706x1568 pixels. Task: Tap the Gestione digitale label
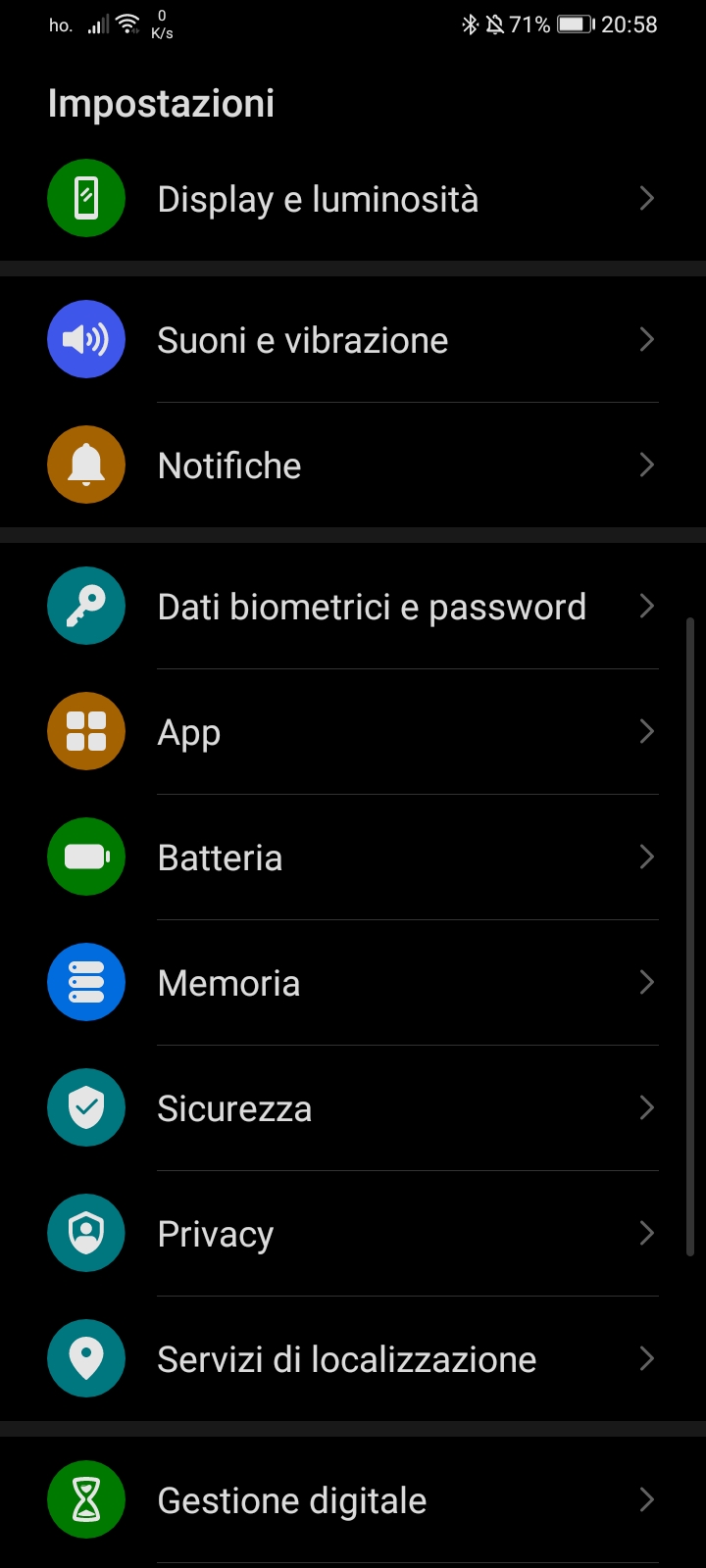coord(291,1499)
